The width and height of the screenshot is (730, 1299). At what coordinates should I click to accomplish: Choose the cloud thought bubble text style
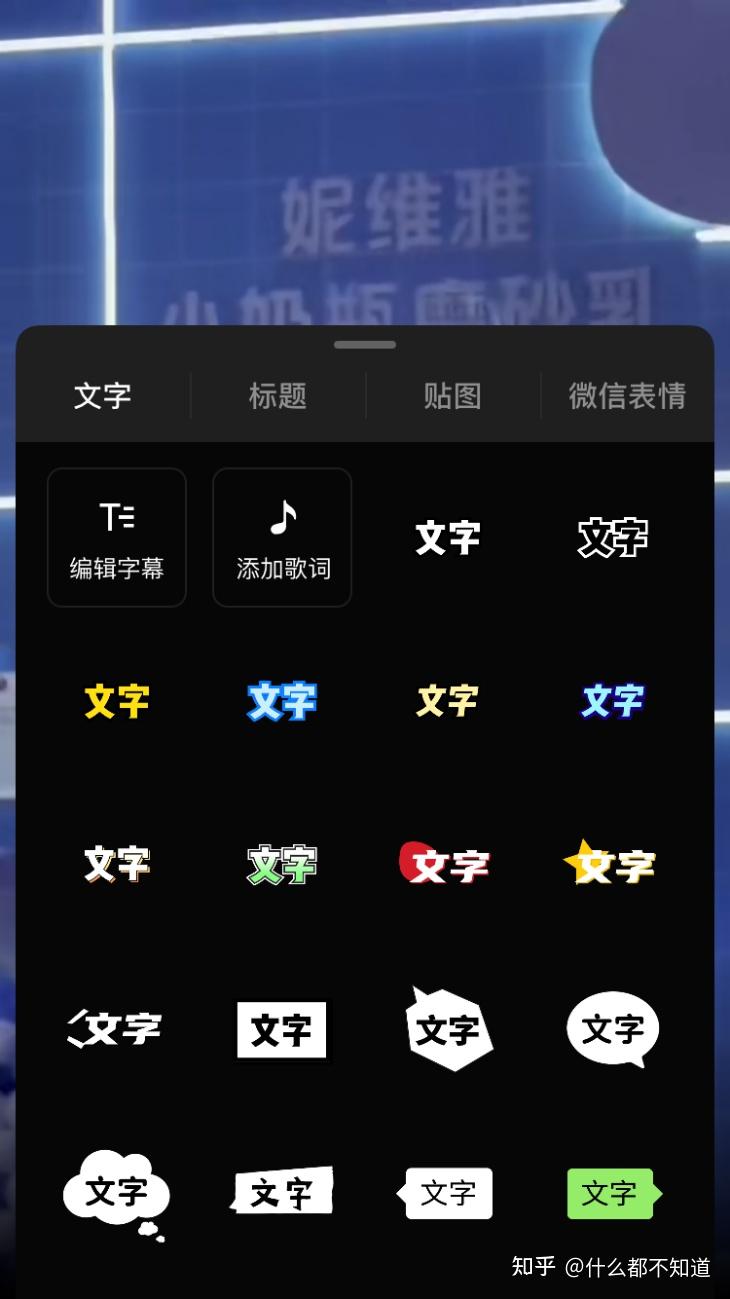click(117, 1192)
